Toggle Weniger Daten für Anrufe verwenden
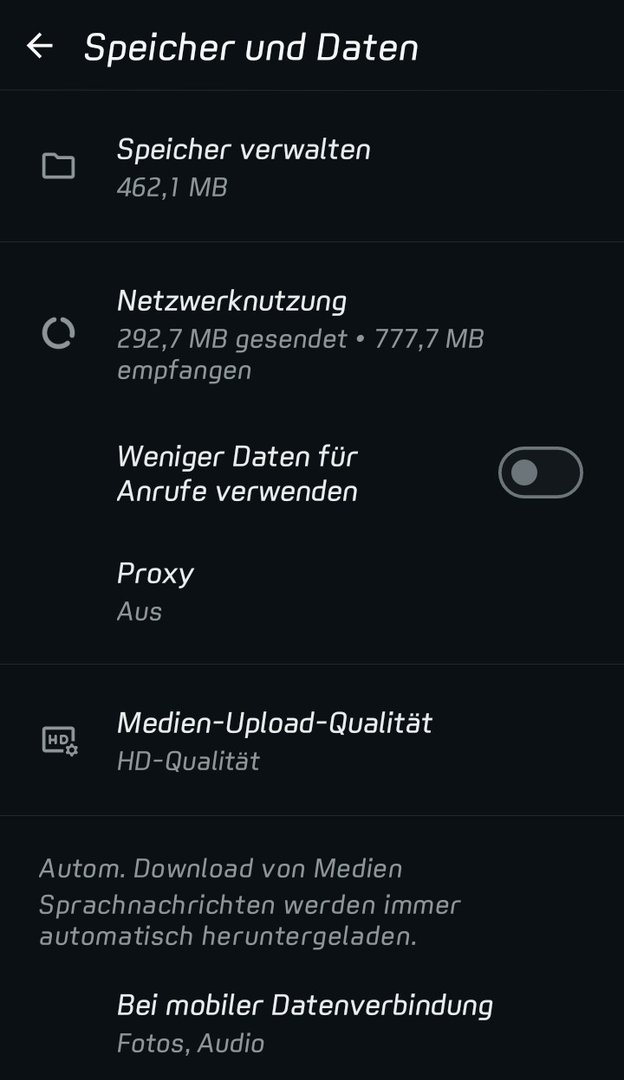This screenshot has height=1080, width=624. 540,473
